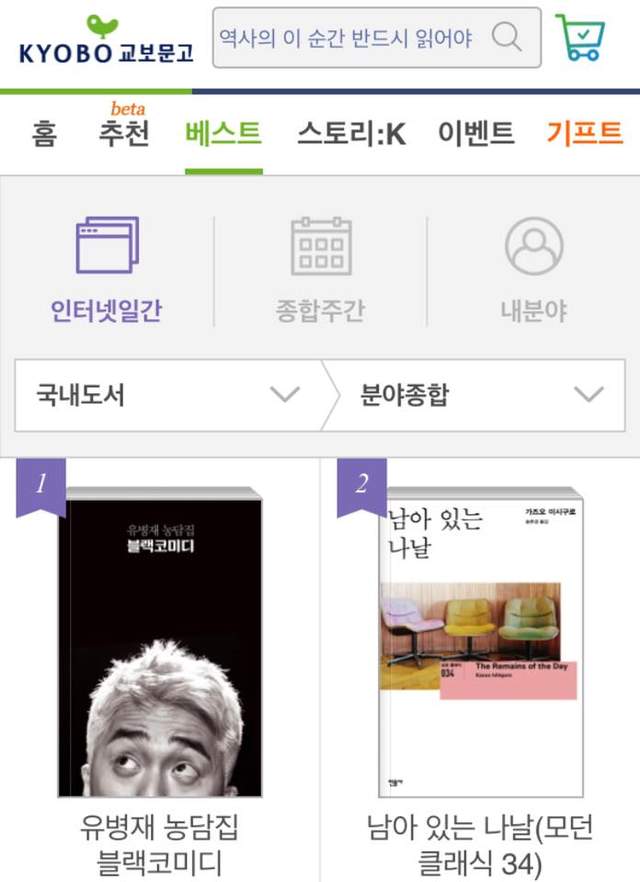Go to the 기프트 tab

point(585,133)
